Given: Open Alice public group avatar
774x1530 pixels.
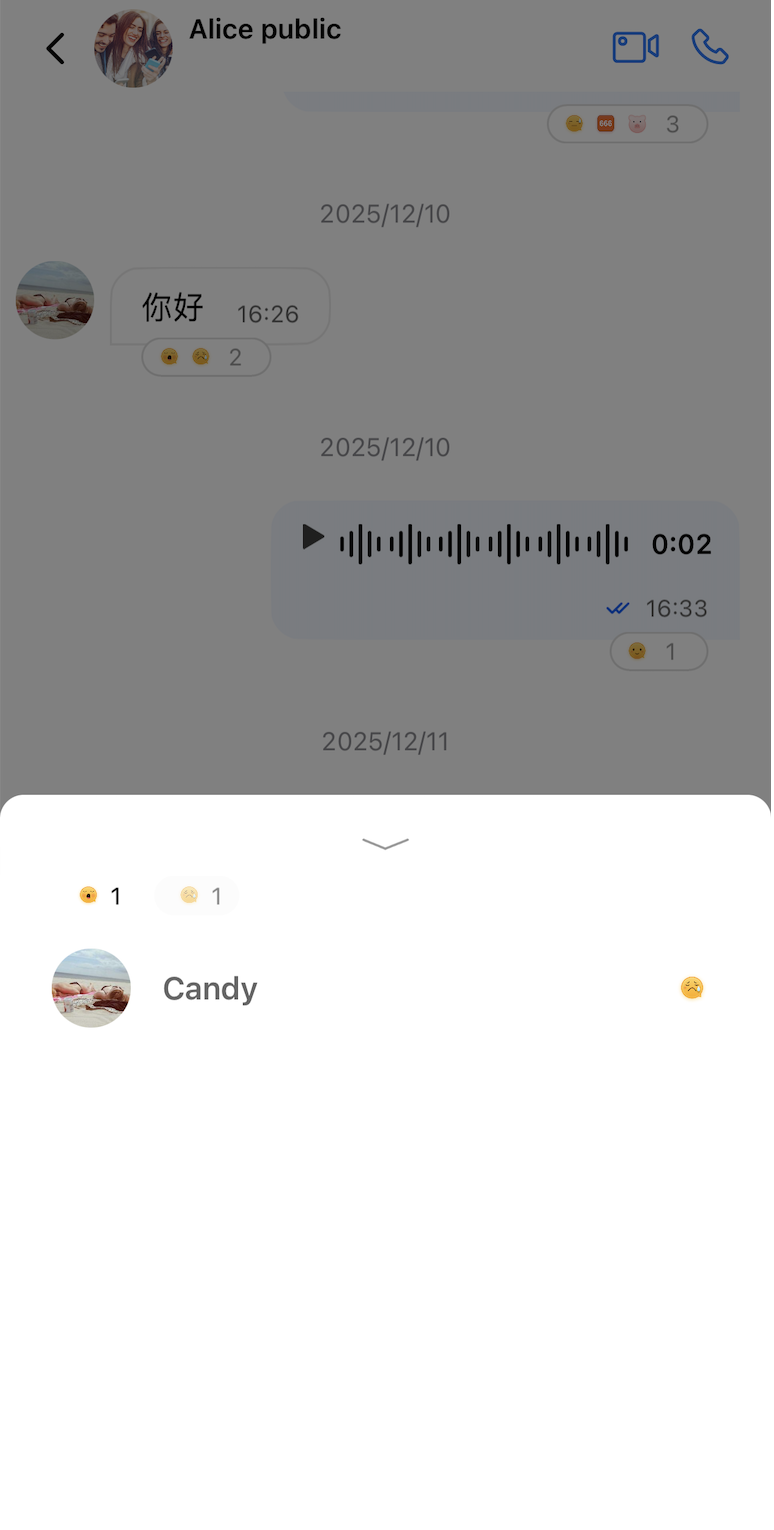Looking at the screenshot, I should 133,48.
